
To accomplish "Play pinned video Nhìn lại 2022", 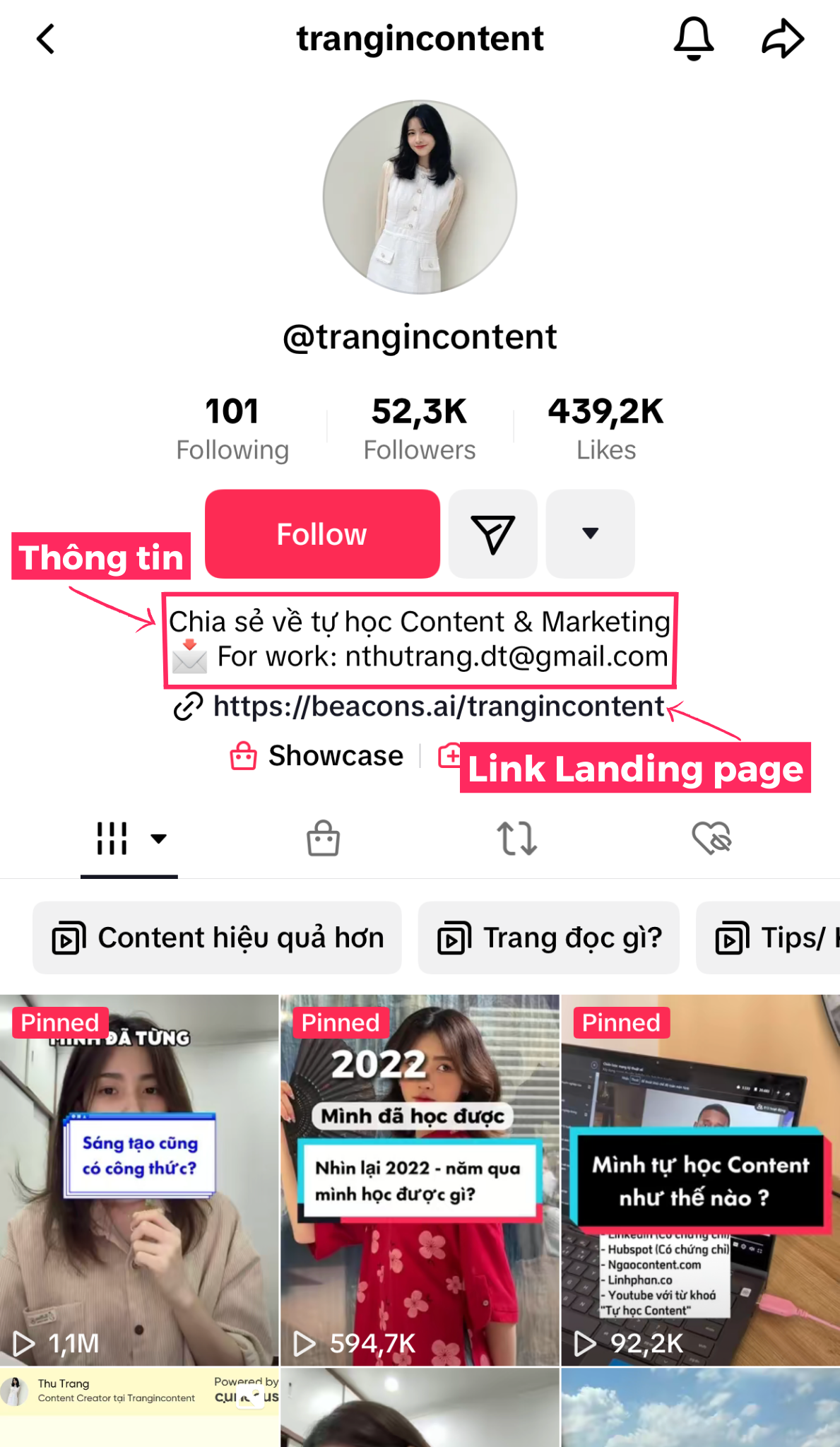I will tap(420, 1180).
